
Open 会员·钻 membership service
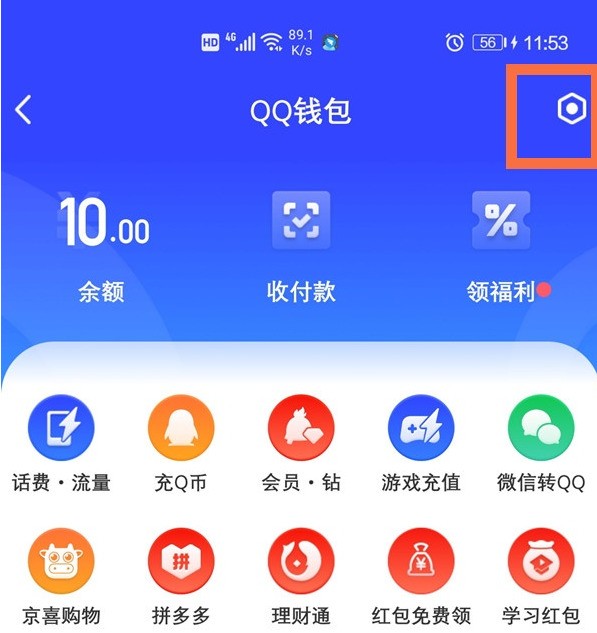click(x=301, y=444)
